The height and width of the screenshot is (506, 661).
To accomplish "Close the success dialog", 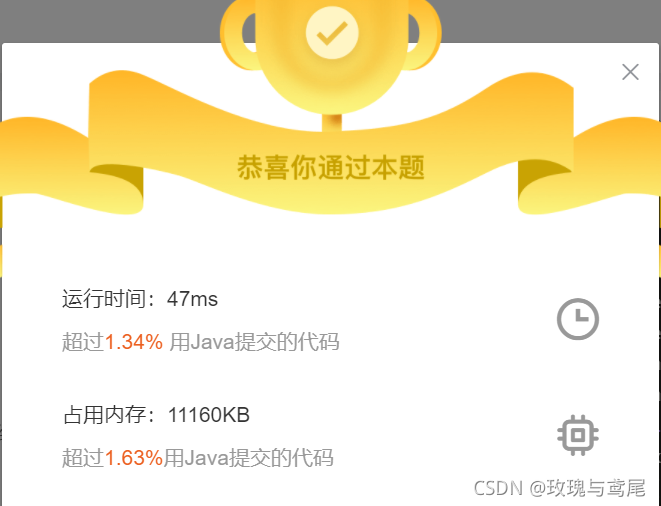I will tap(630, 72).
